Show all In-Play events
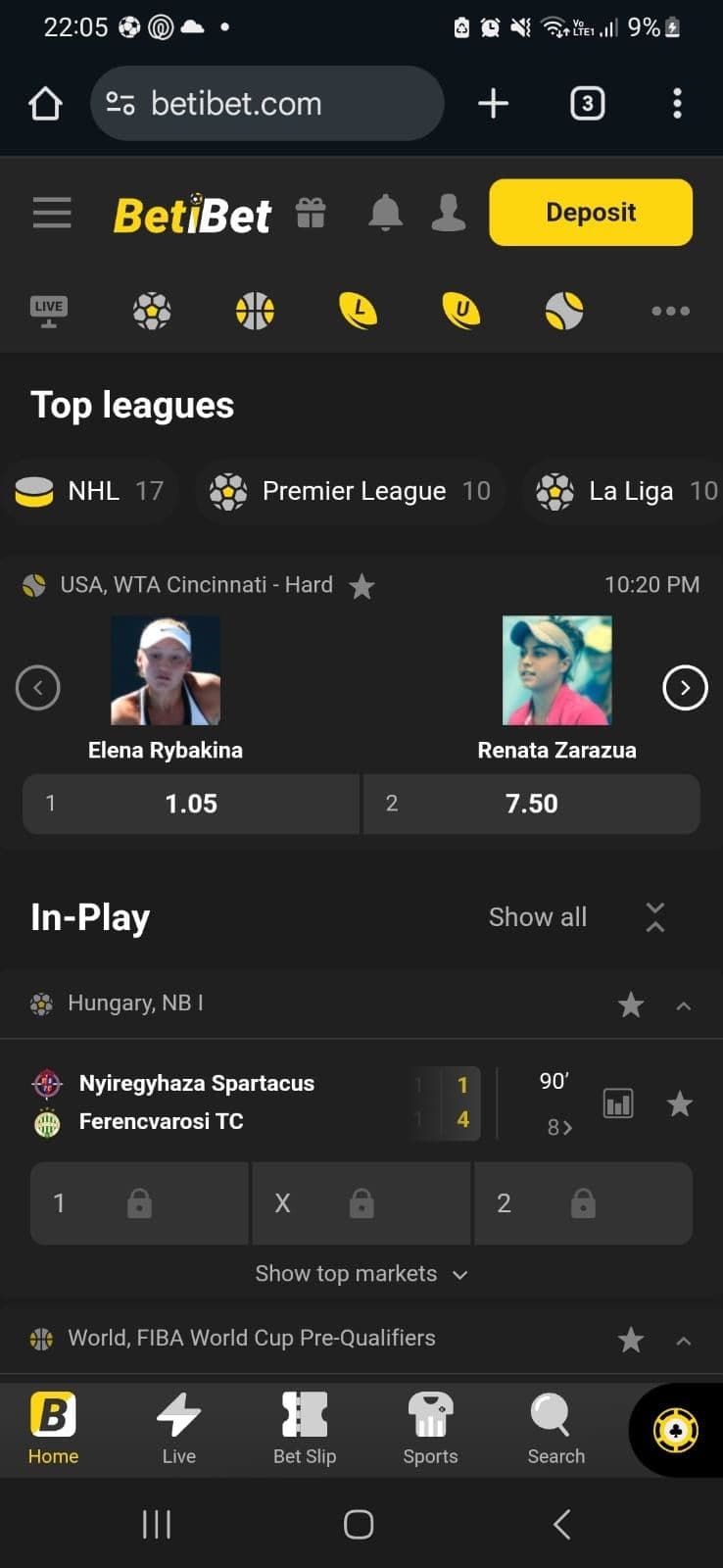The width and height of the screenshot is (723, 1568). [x=537, y=917]
